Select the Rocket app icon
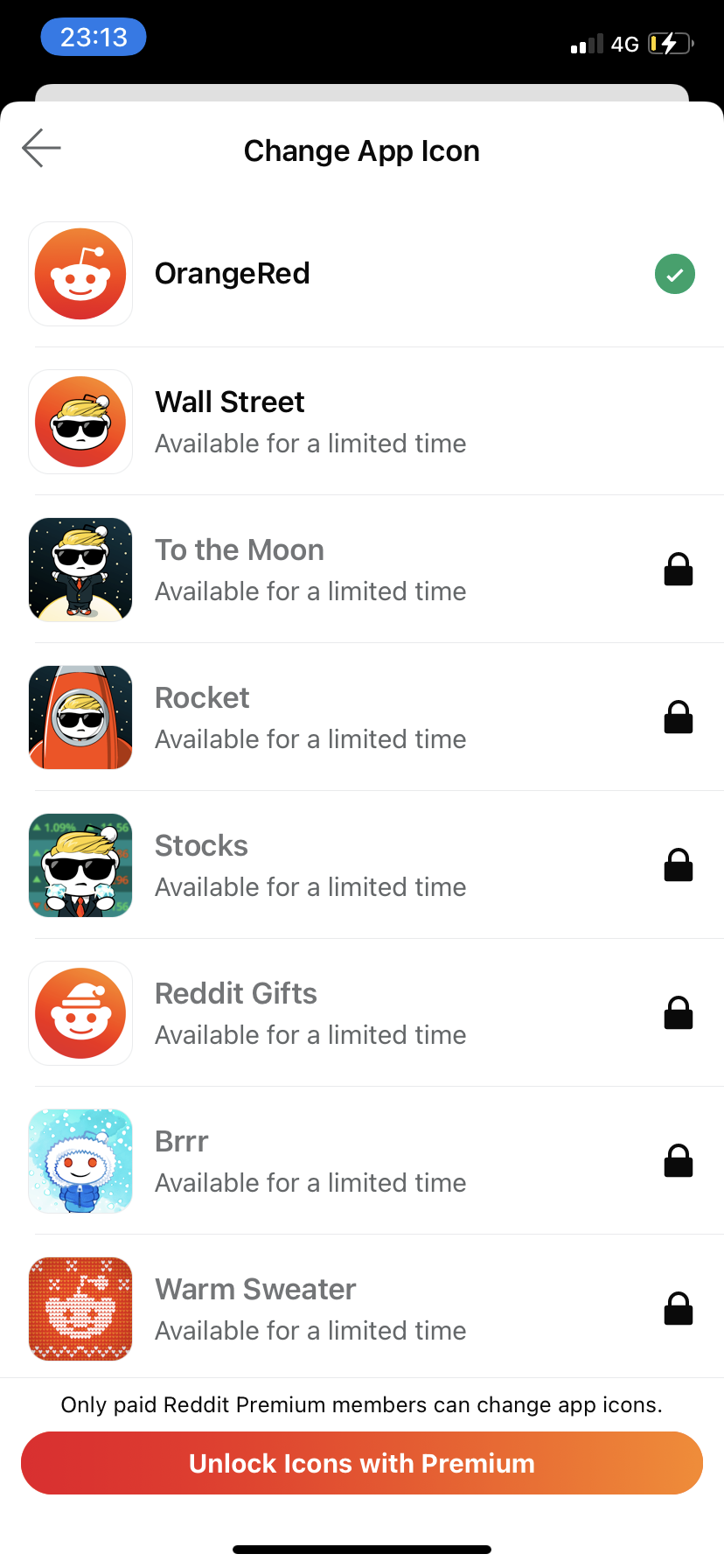The image size is (724, 1568). pyautogui.click(x=80, y=717)
